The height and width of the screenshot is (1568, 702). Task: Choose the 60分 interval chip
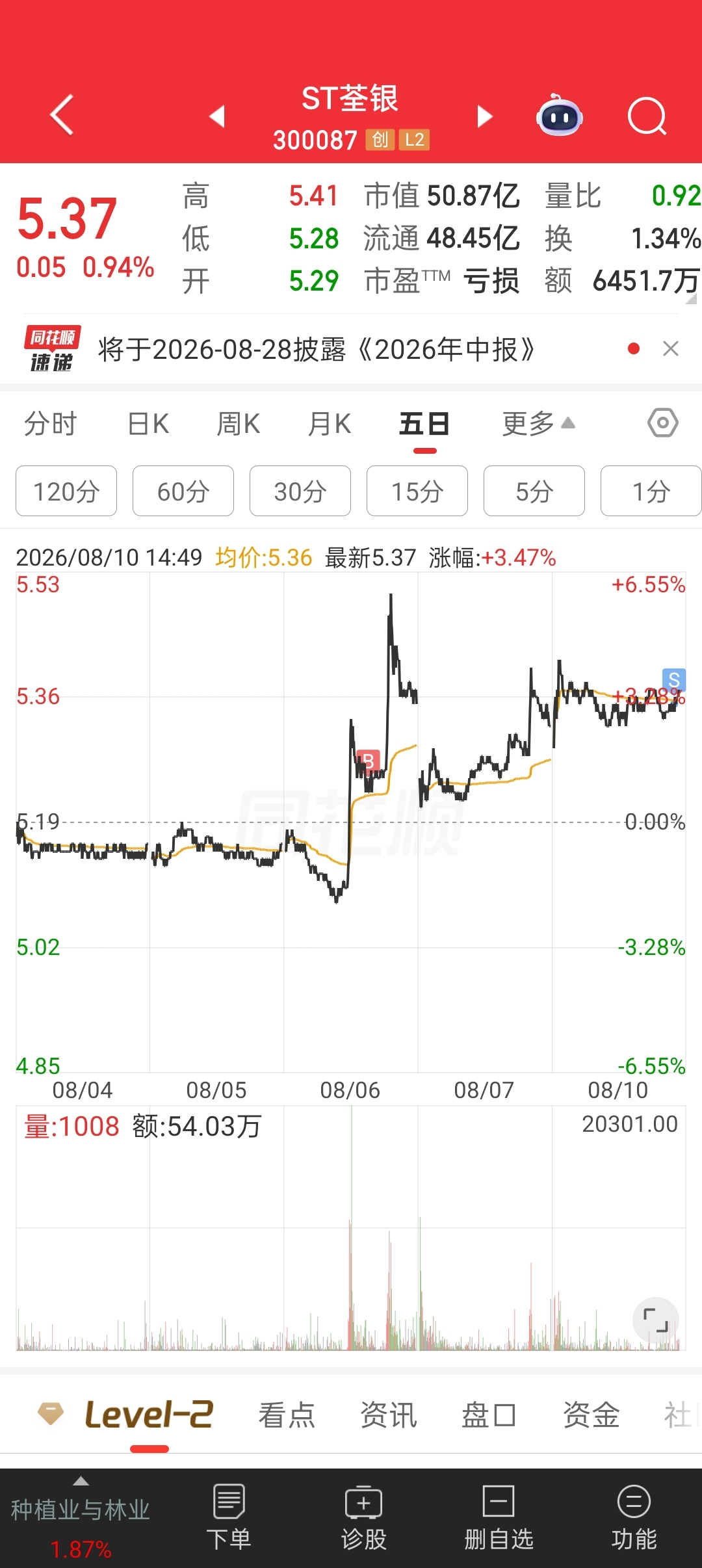[x=183, y=491]
